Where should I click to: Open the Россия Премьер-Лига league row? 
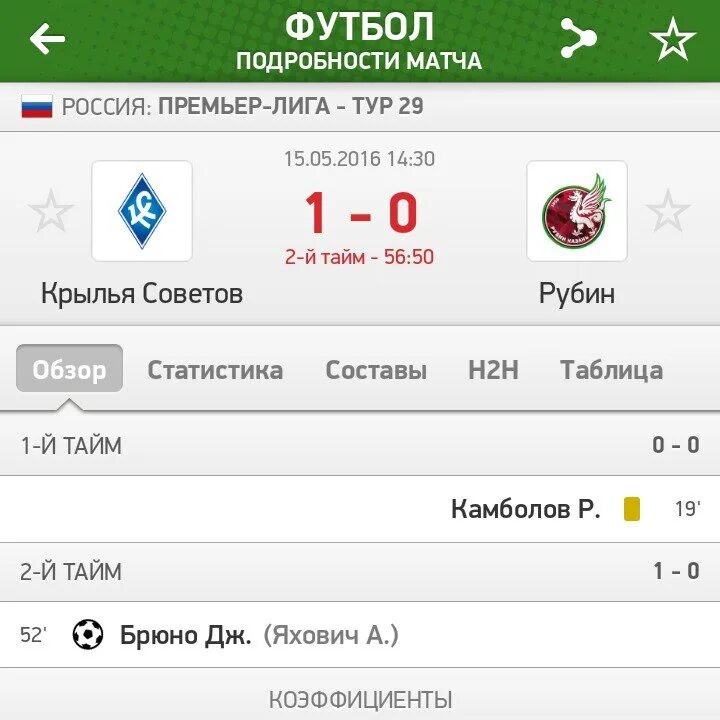tap(360, 107)
